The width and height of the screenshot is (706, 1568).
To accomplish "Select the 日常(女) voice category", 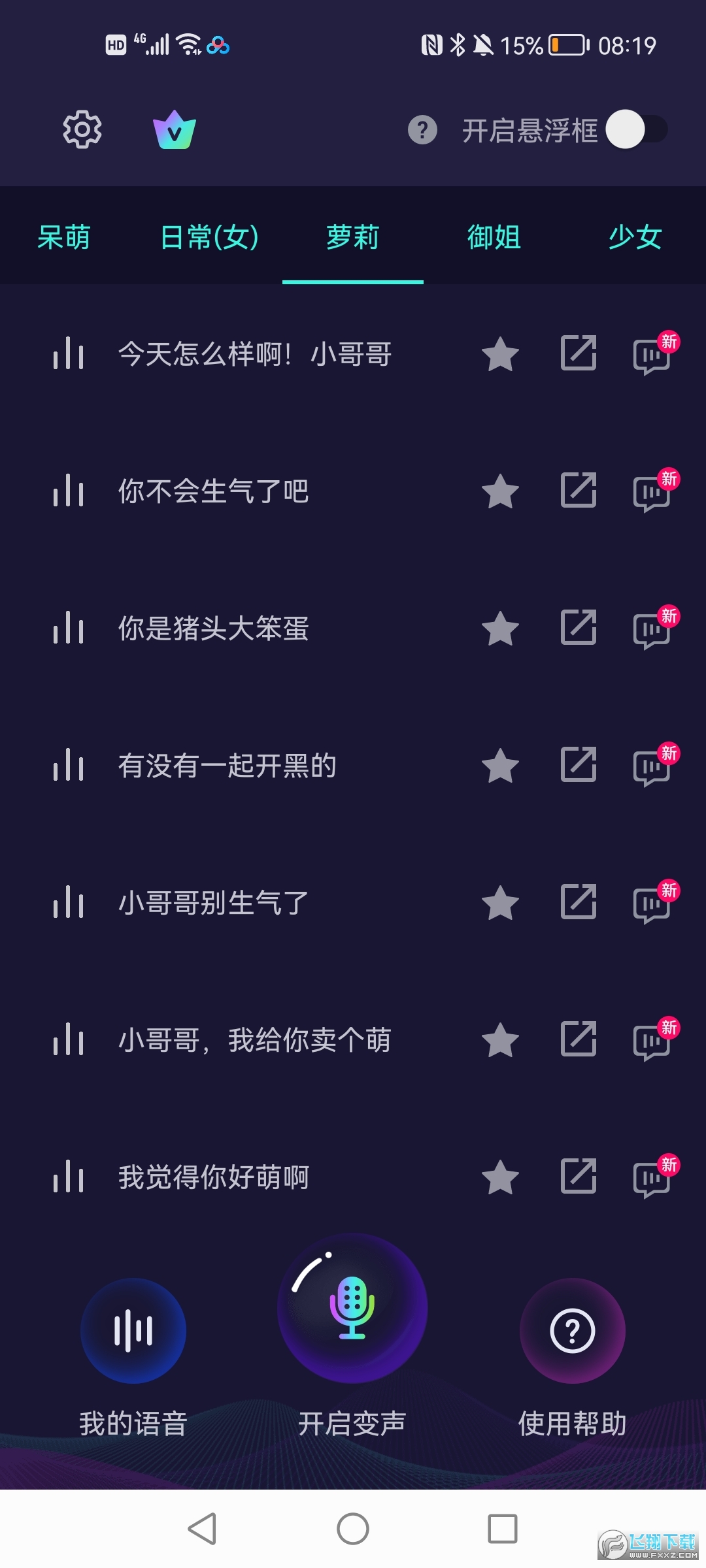I will pos(210,237).
